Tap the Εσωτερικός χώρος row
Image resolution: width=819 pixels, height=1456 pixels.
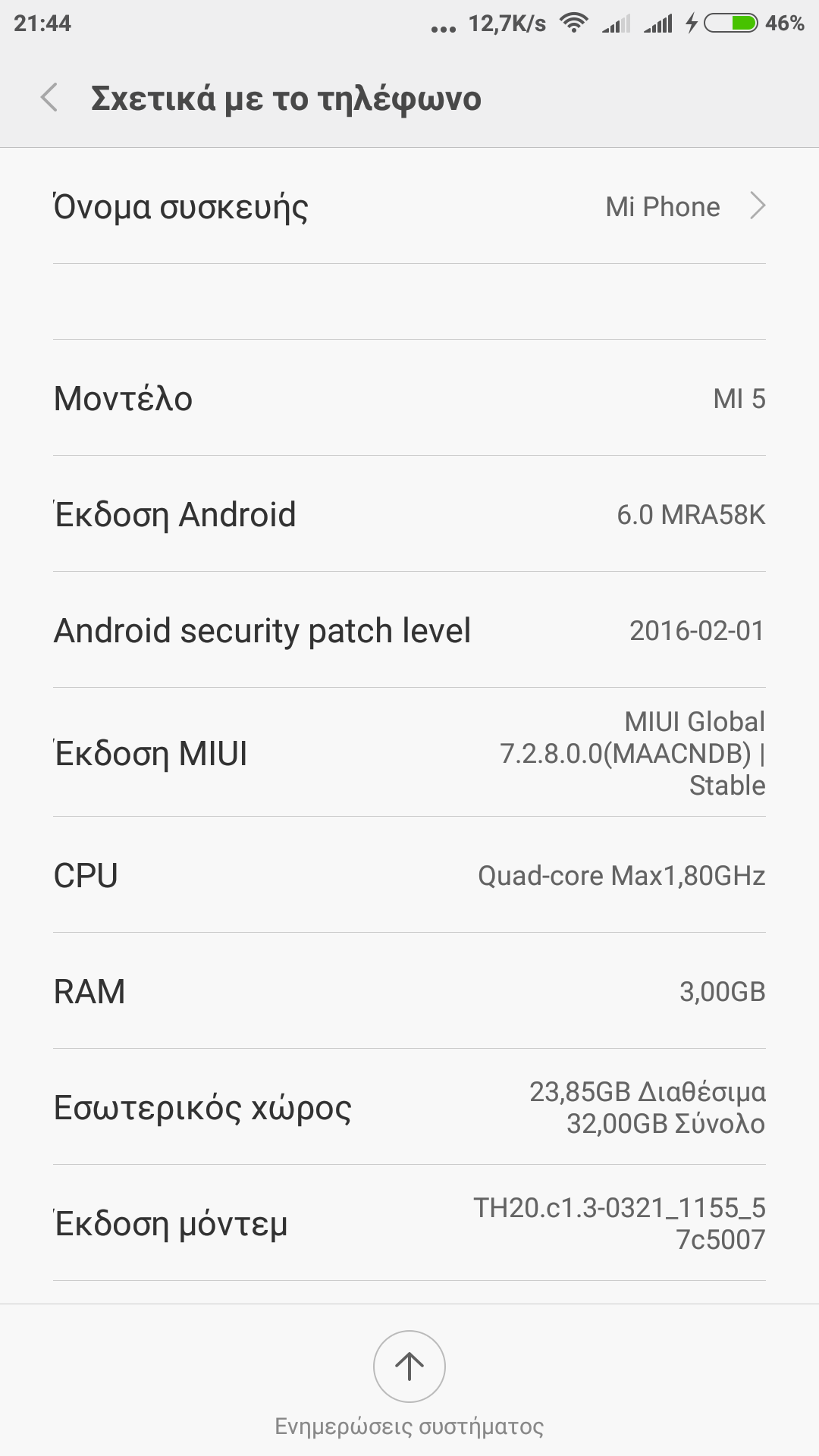pos(409,1108)
